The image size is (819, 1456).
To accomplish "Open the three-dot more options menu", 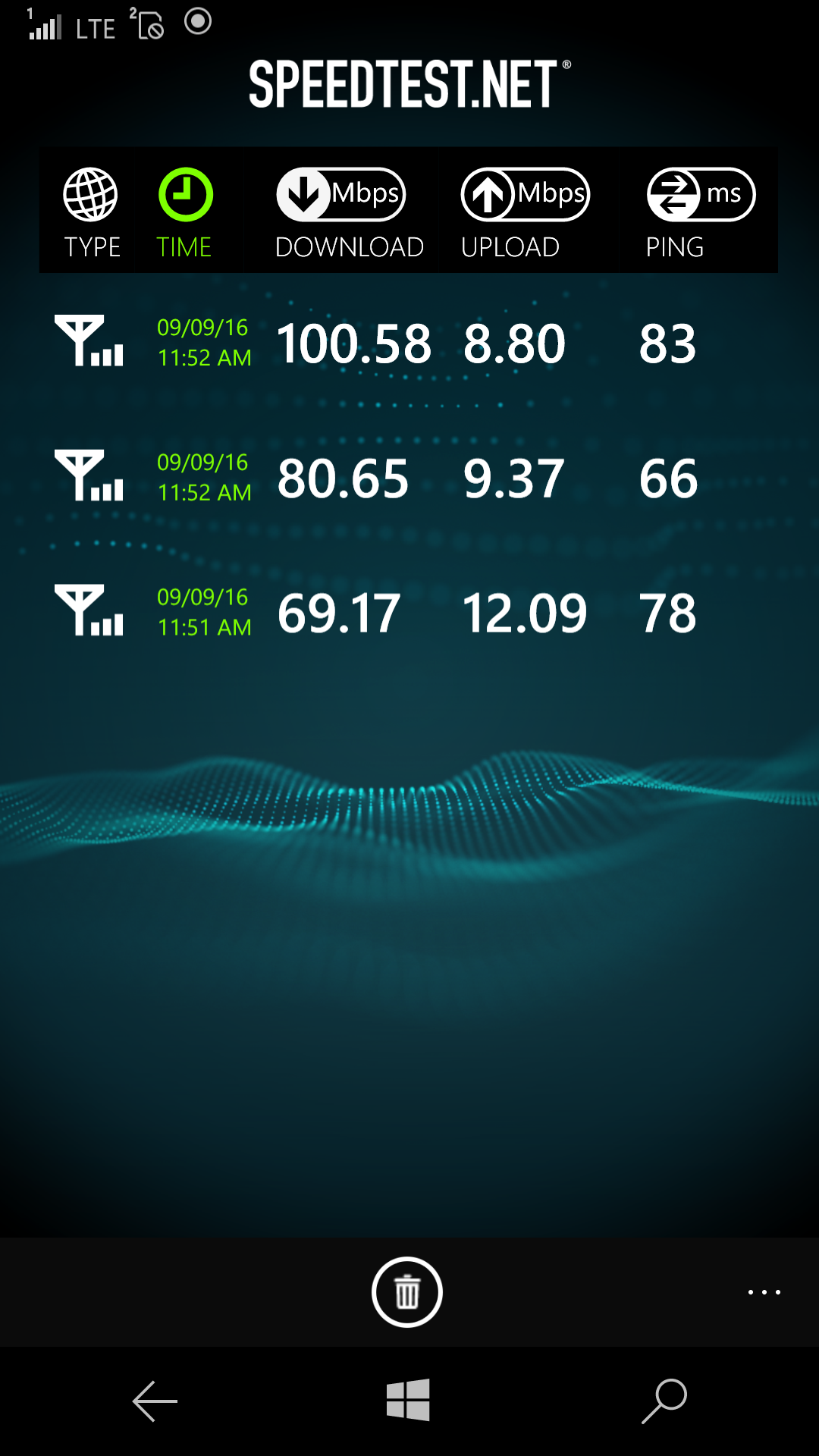I will click(764, 1292).
